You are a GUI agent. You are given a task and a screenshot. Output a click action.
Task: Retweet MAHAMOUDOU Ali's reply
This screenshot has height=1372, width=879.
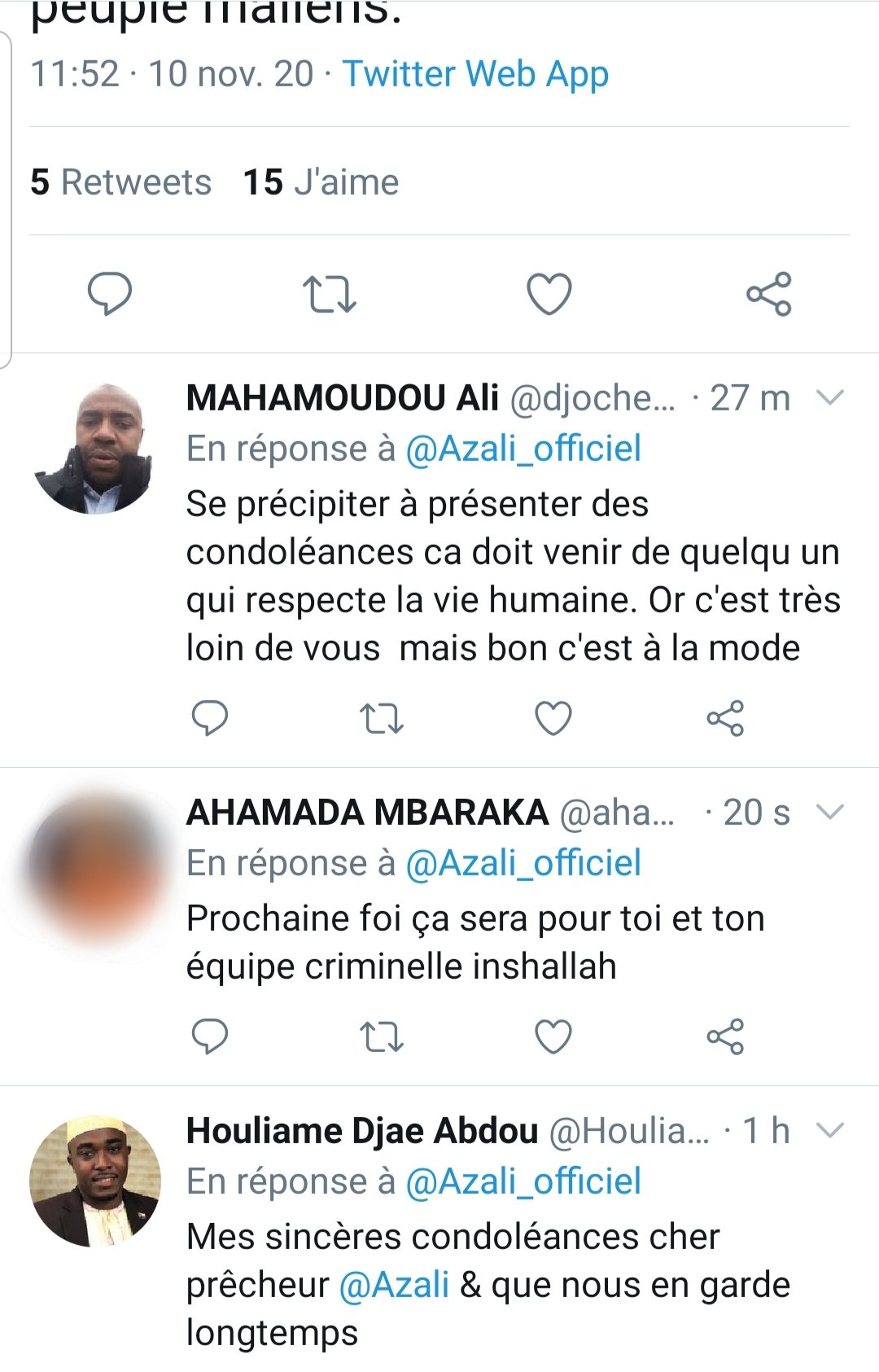tap(382, 718)
